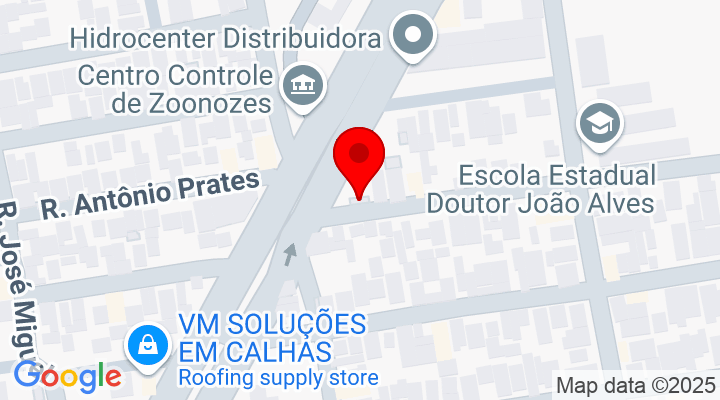Open the Hidrocenter Distribuidora place marker
Viewport: 720px width, 400px height.
point(413,36)
